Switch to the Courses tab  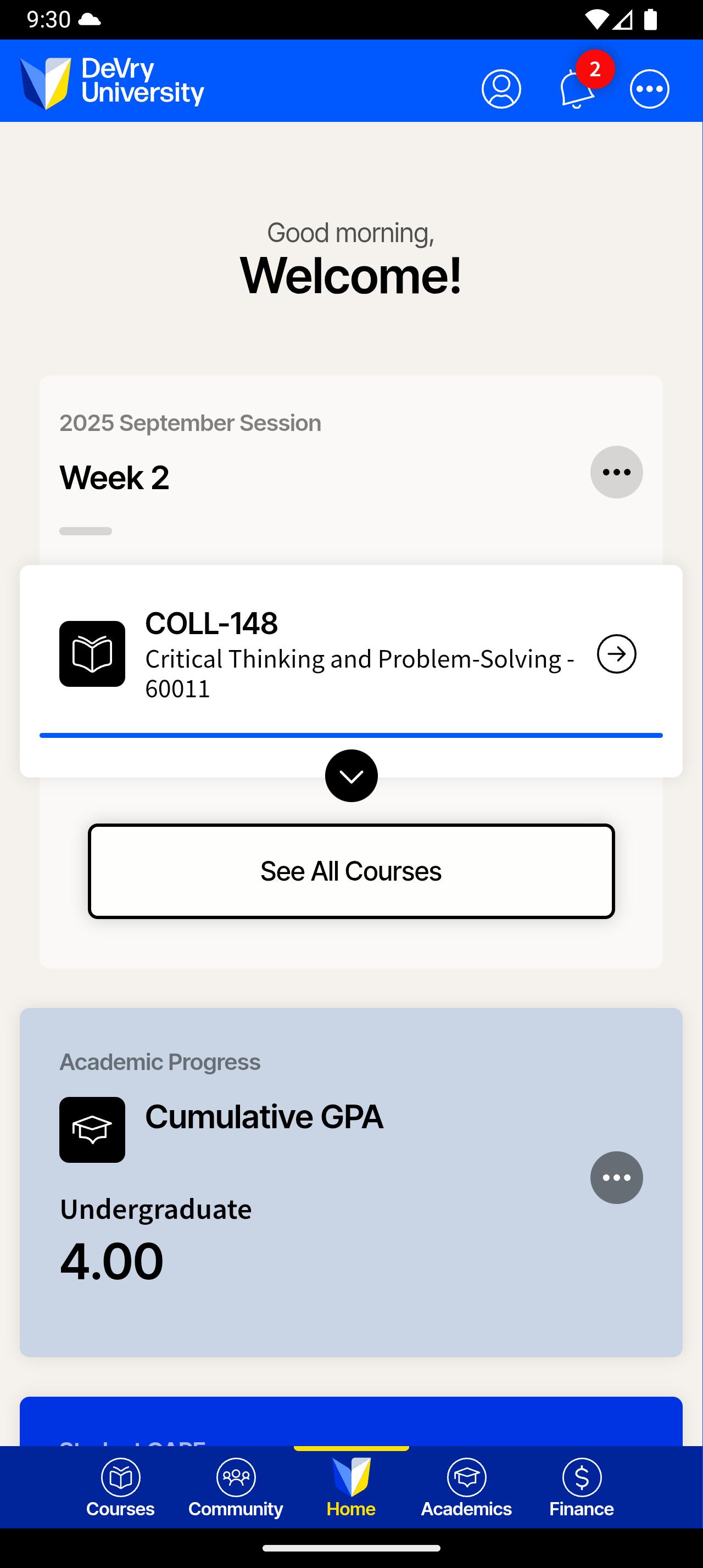tap(120, 1488)
